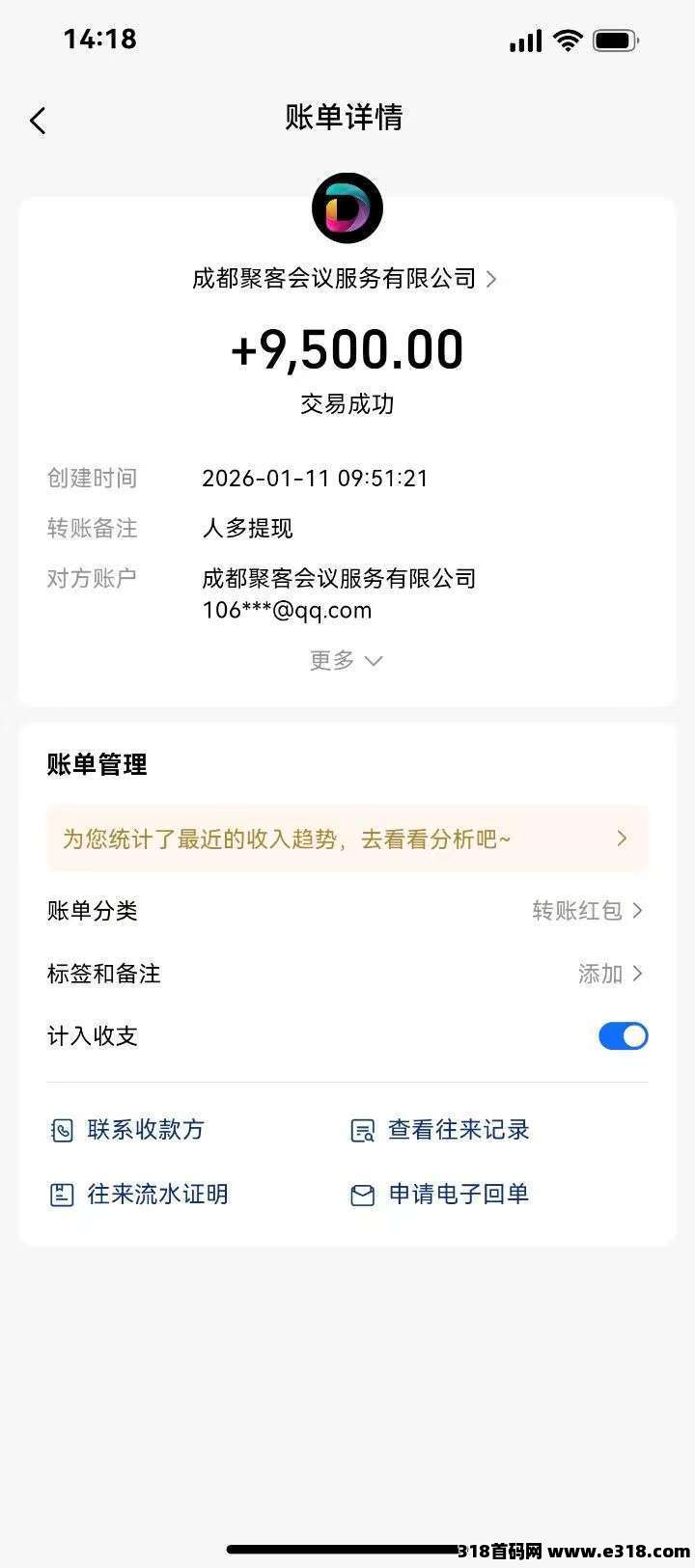
Task: Tap 联系收款方
Action: 128,1130
